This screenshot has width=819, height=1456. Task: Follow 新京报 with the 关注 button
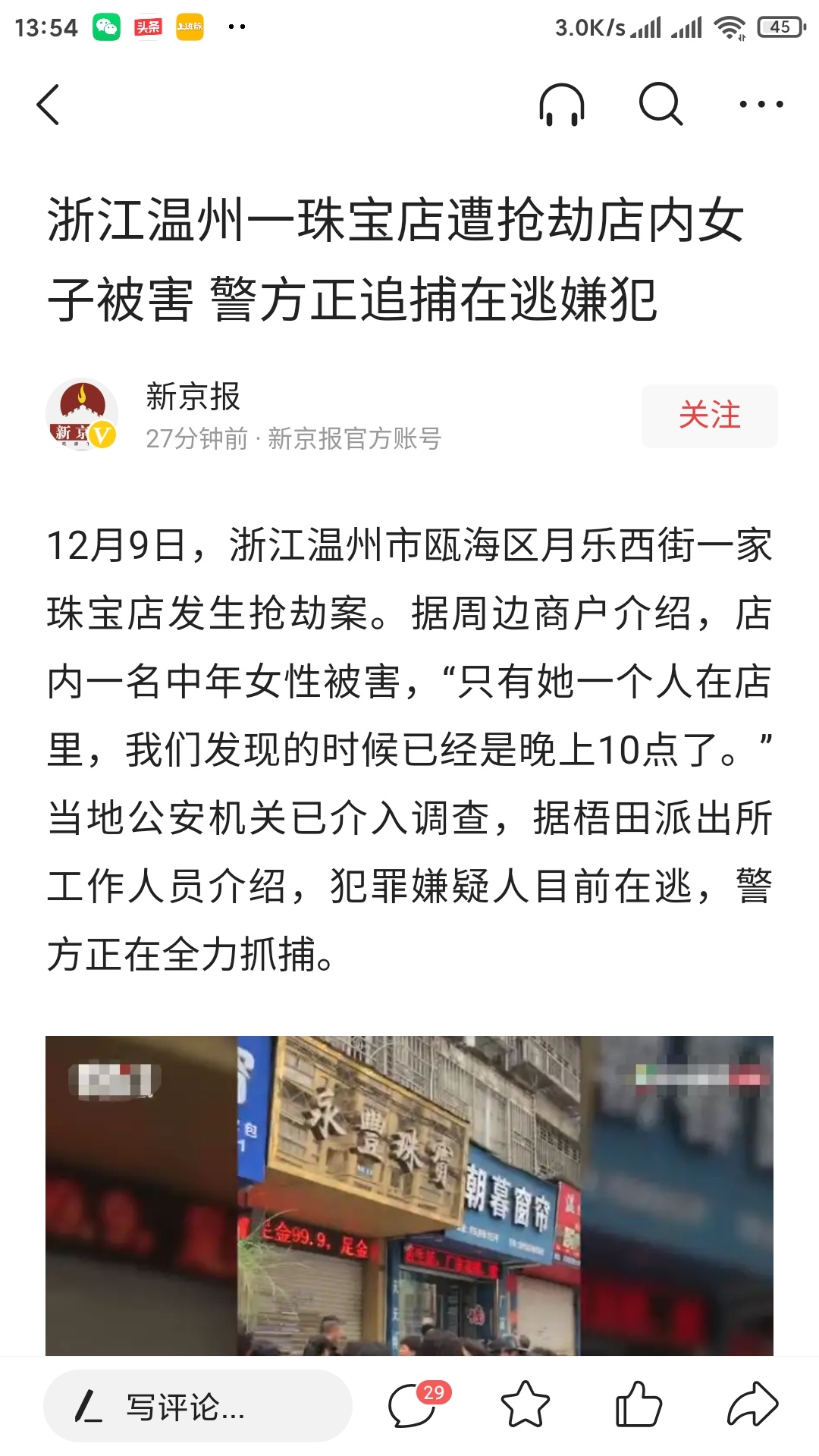click(709, 416)
